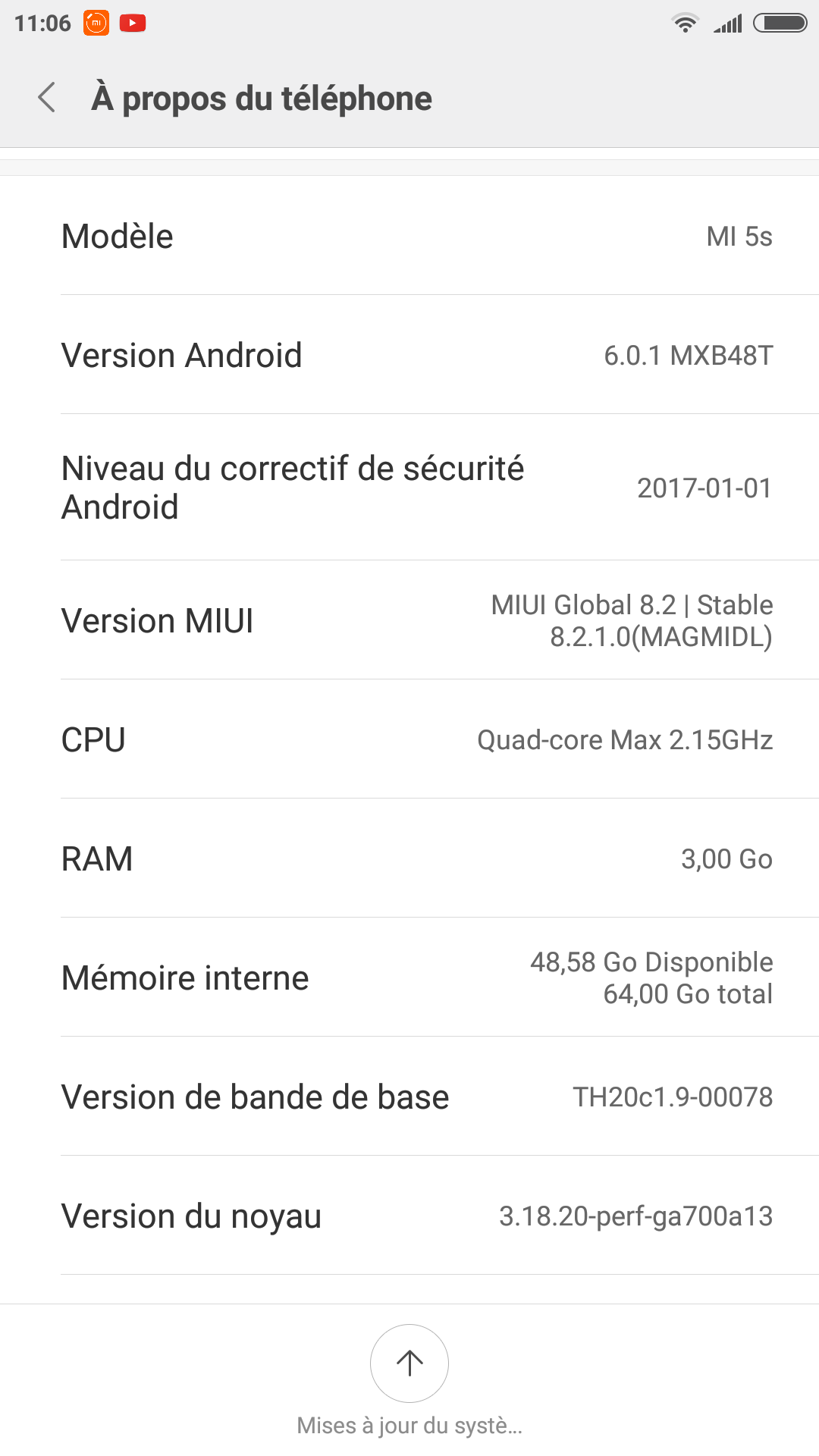Viewport: 819px width, 1456px height.
Task: Select Version de bande de base
Action: [409, 1097]
